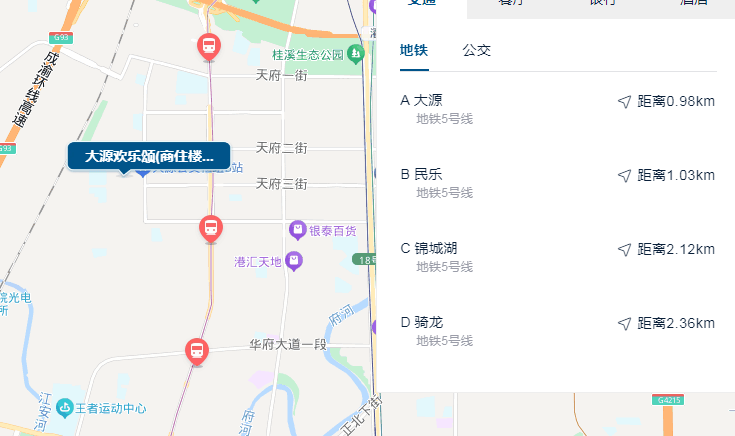Tap the 港汇天地 shopping marker
This screenshot has height=436, width=735.
[294, 261]
